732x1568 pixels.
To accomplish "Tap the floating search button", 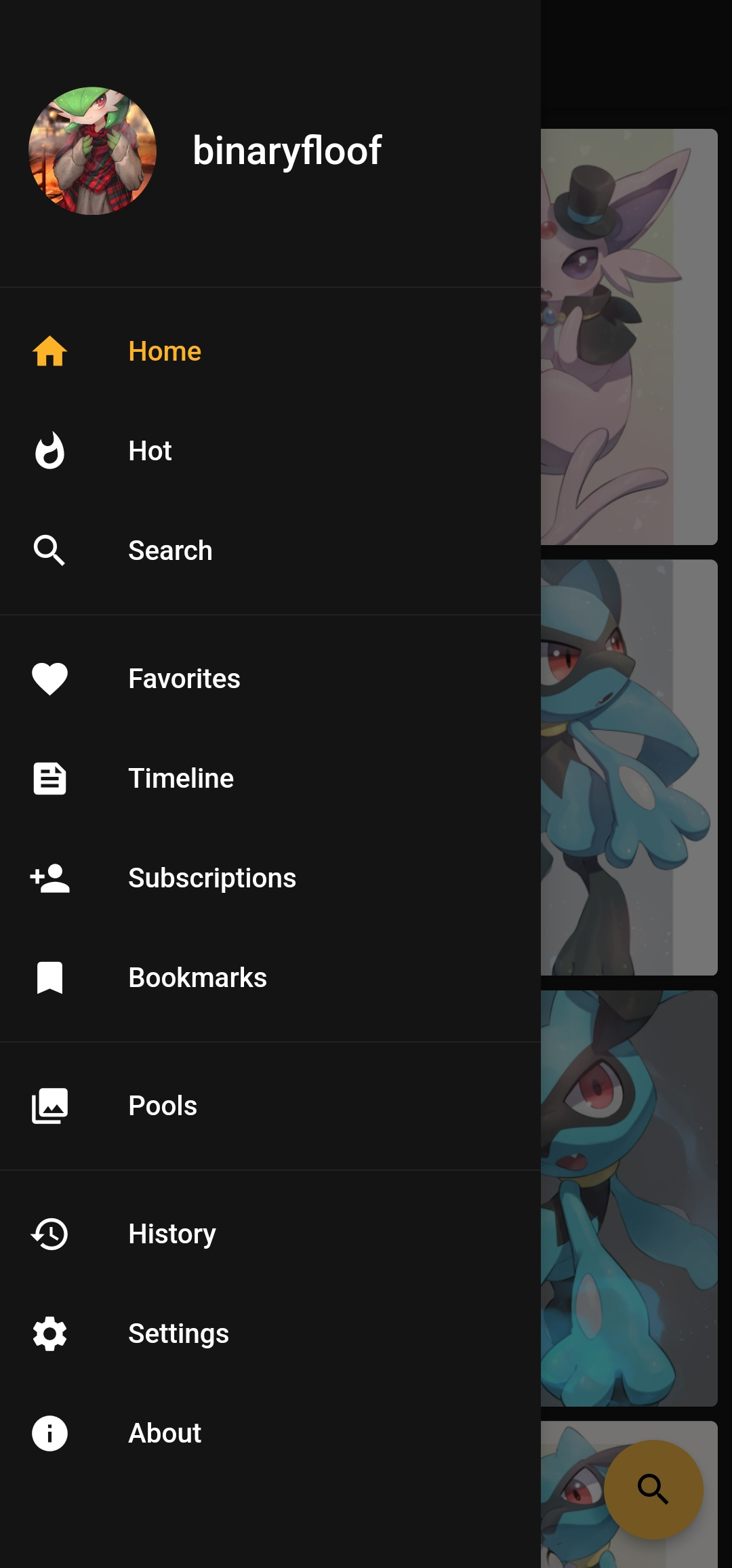I will (653, 1489).
